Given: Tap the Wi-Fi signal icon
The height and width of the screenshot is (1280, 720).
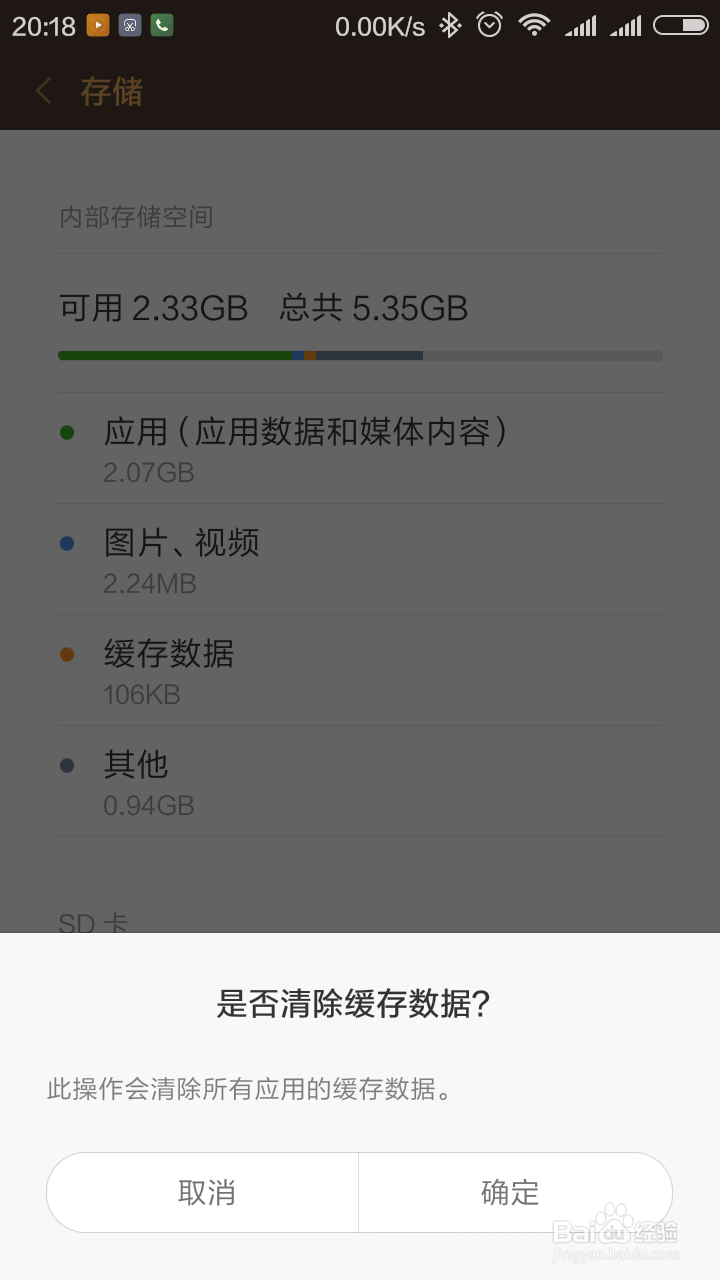Looking at the screenshot, I should pos(534,25).
